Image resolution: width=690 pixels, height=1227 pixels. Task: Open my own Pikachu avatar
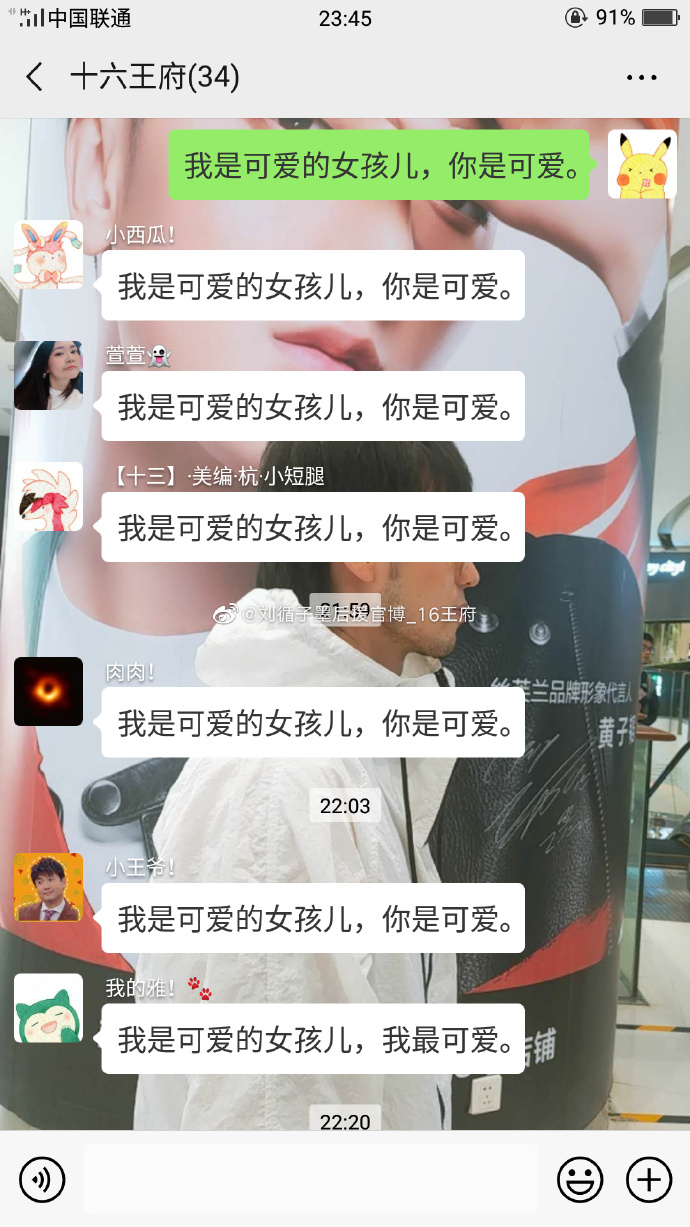tap(642, 164)
